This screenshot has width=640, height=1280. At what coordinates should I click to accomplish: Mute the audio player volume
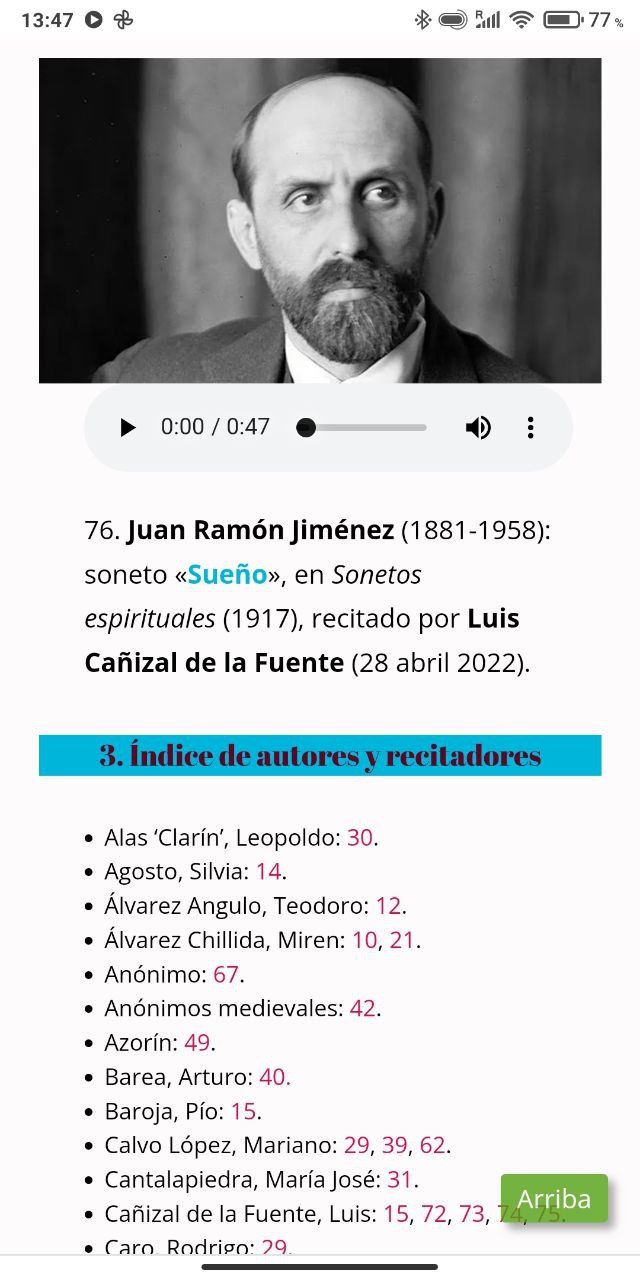[478, 428]
